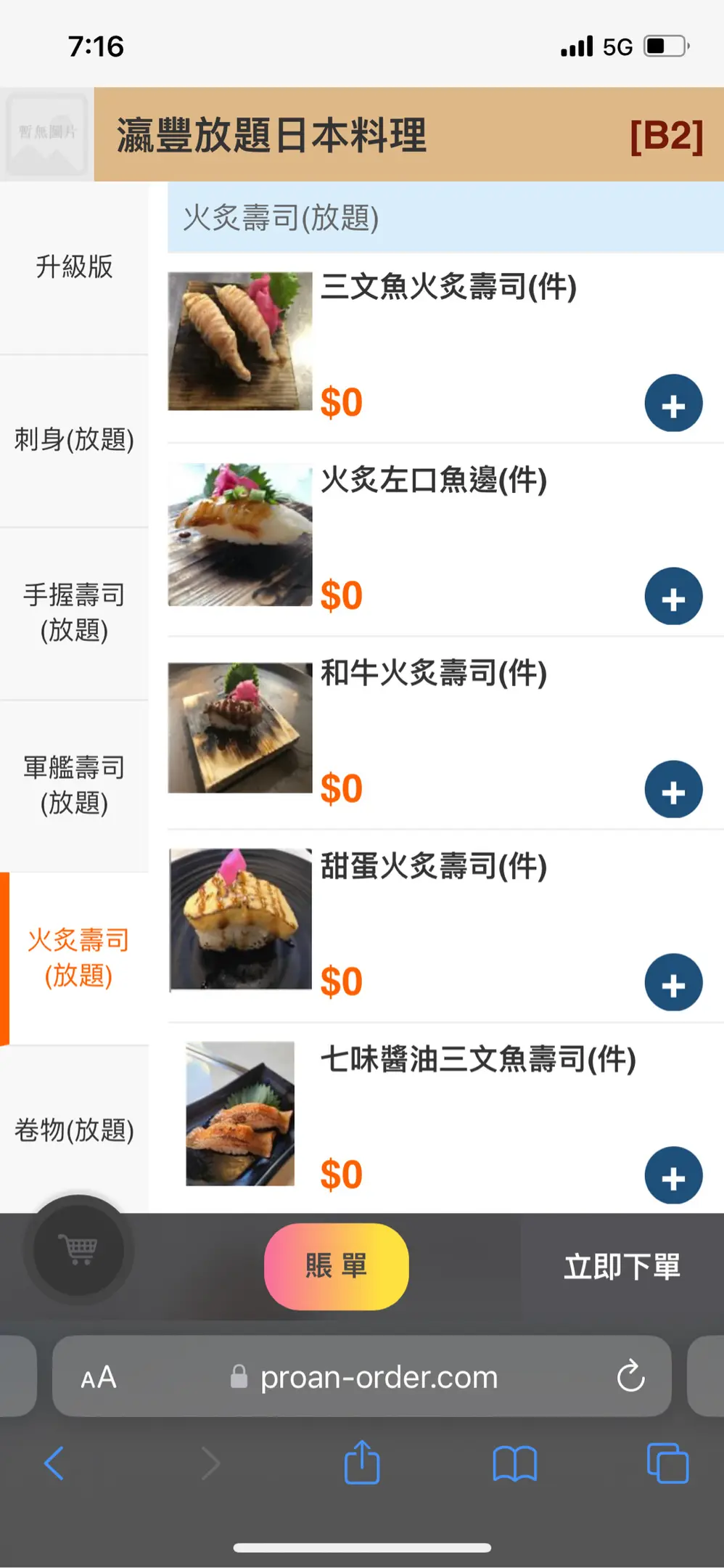This screenshot has width=724, height=1568.
Task: Show all open Safari tabs
Action: pyautogui.click(x=667, y=1463)
